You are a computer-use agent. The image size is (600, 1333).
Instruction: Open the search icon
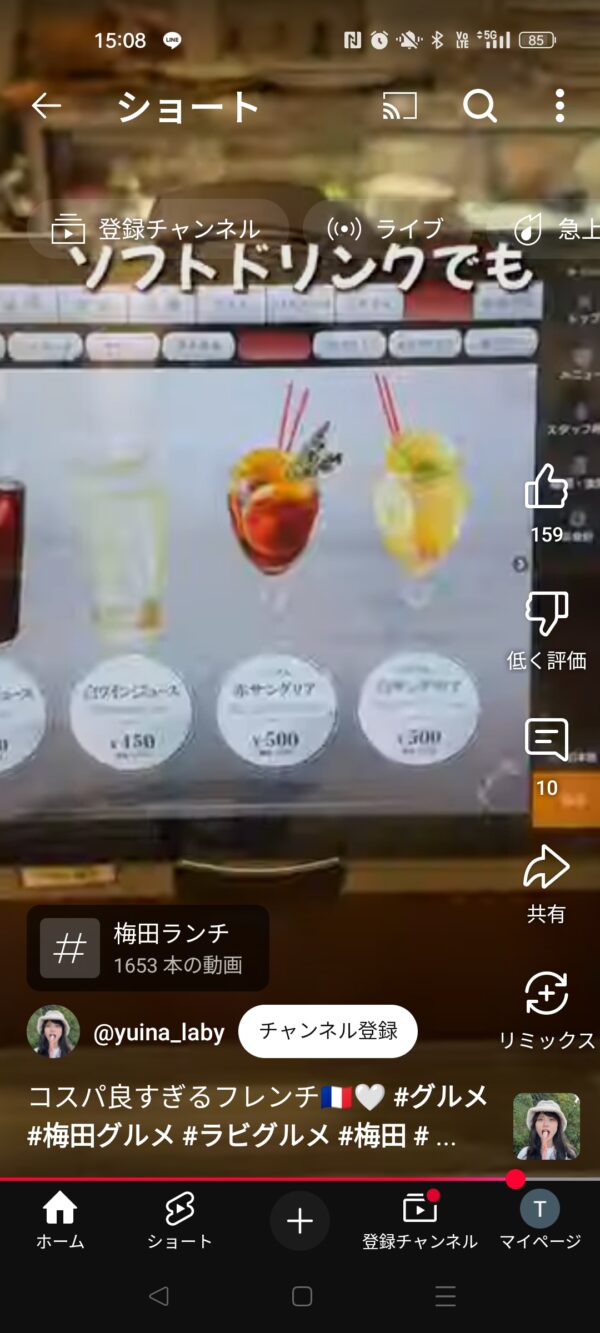(479, 106)
